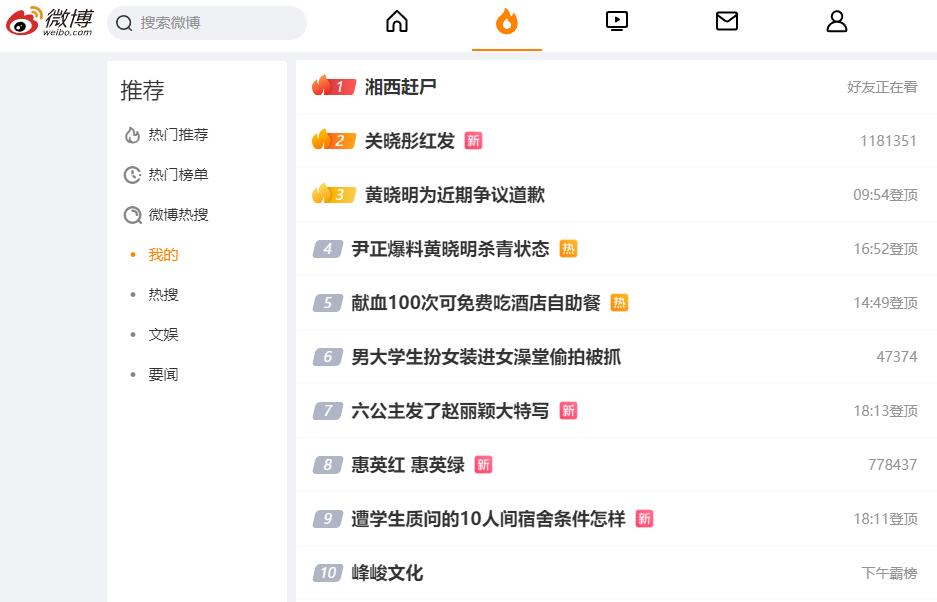
Task: Open the profile person icon
Action: tap(837, 22)
